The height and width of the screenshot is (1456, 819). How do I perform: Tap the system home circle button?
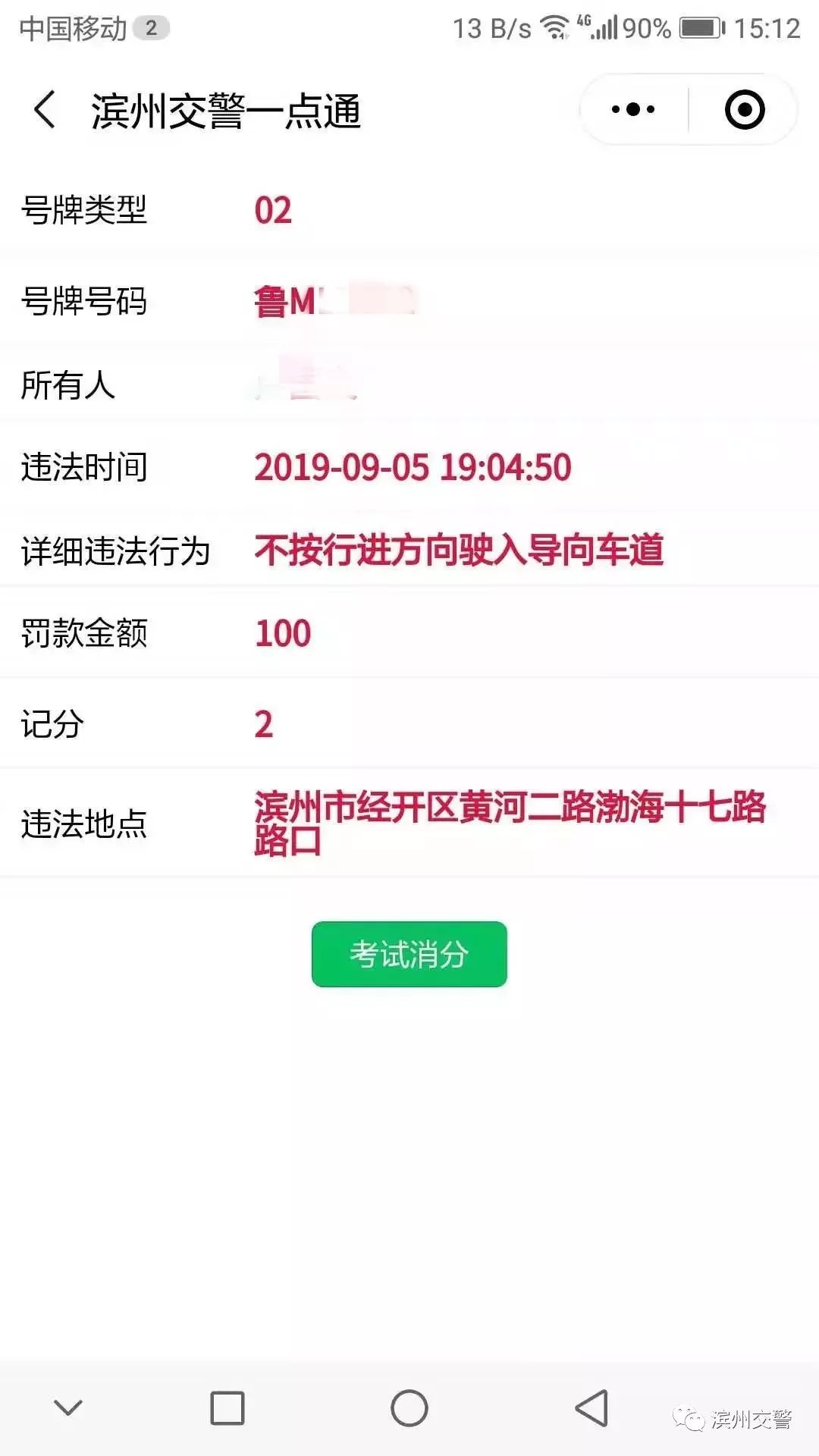(409, 1408)
